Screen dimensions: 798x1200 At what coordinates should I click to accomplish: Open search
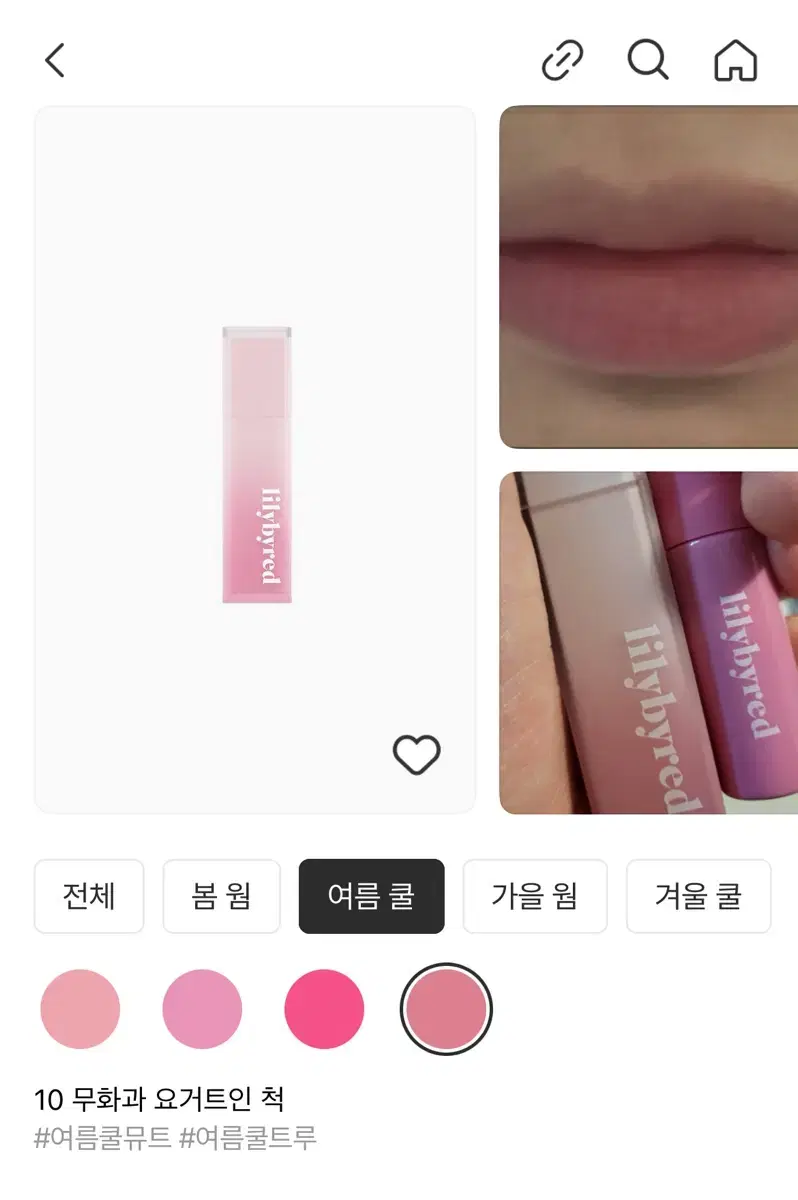click(648, 60)
